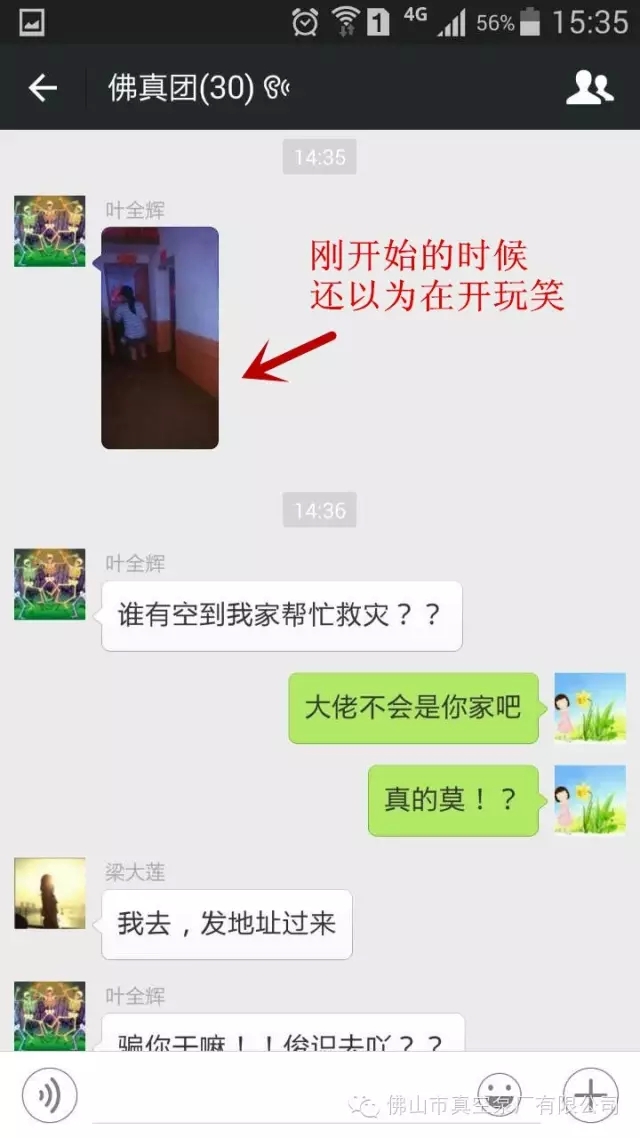The width and height of the screenshot is (640, 1138).
Task: Go back from the 佛真团 group chat
Action: point(42,88)
